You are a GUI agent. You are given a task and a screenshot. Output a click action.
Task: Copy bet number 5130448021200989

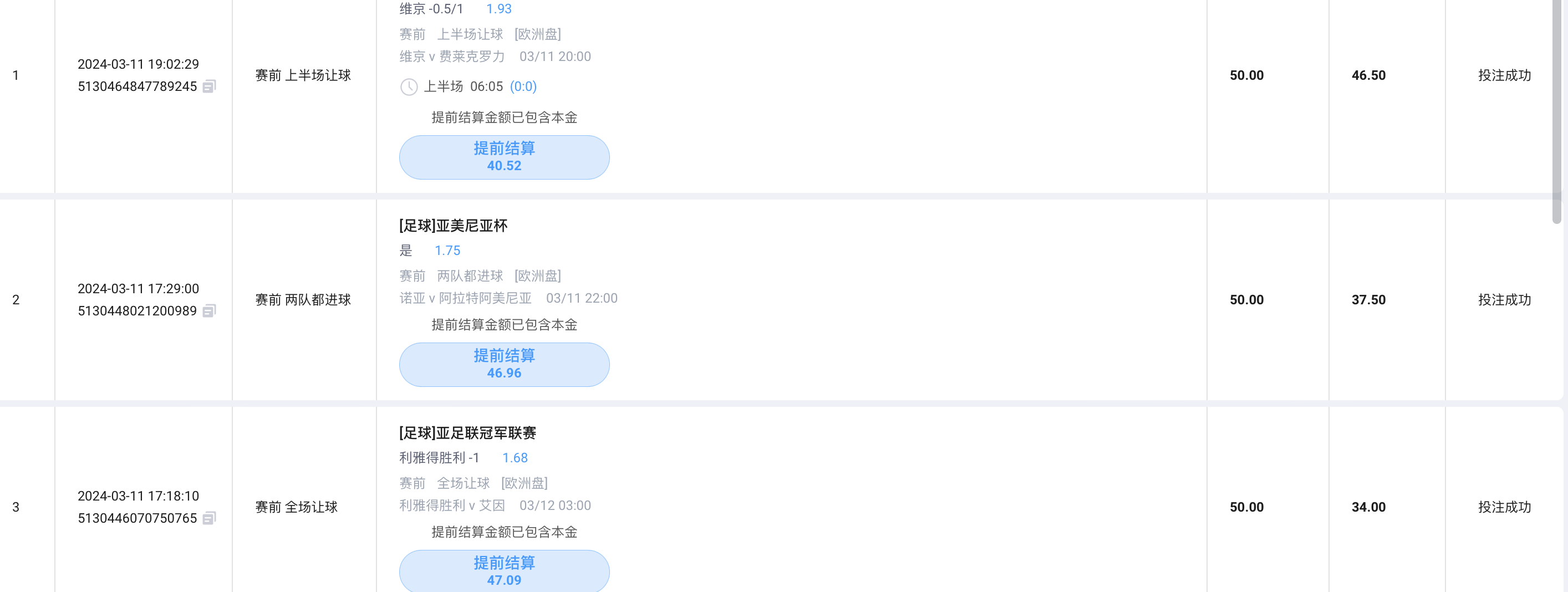coord(209,311)
